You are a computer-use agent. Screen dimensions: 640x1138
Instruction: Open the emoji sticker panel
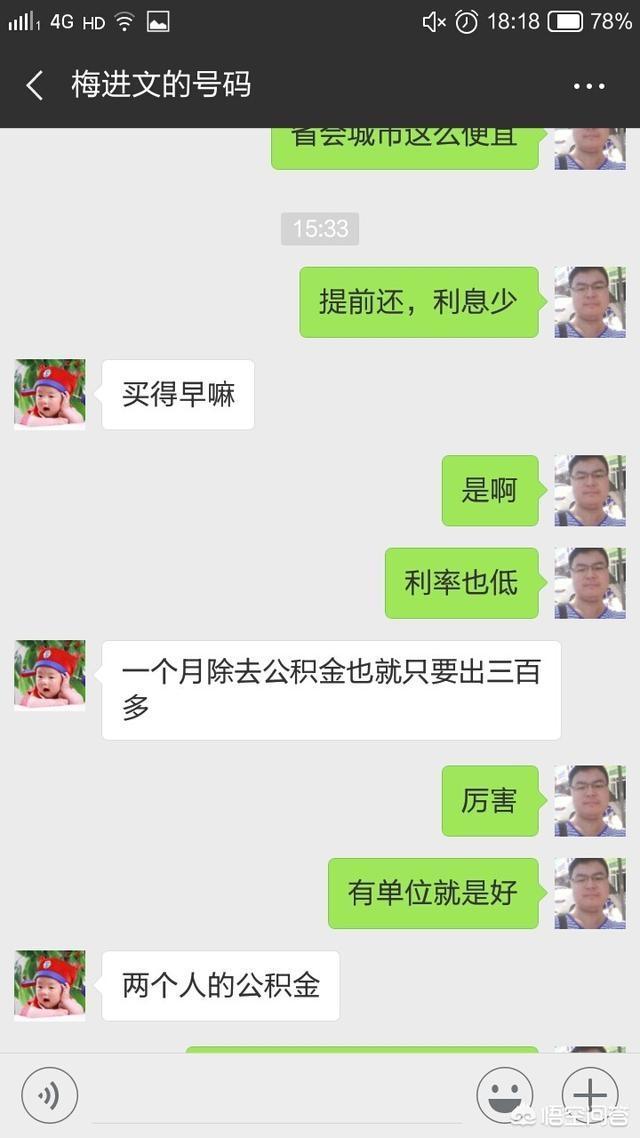[x=504, y=1095]
